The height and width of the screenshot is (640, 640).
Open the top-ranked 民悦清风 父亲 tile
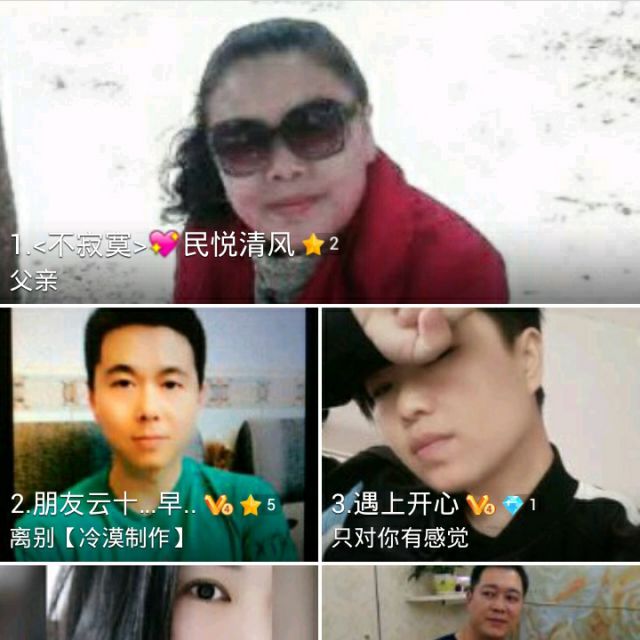coord(320,152)
